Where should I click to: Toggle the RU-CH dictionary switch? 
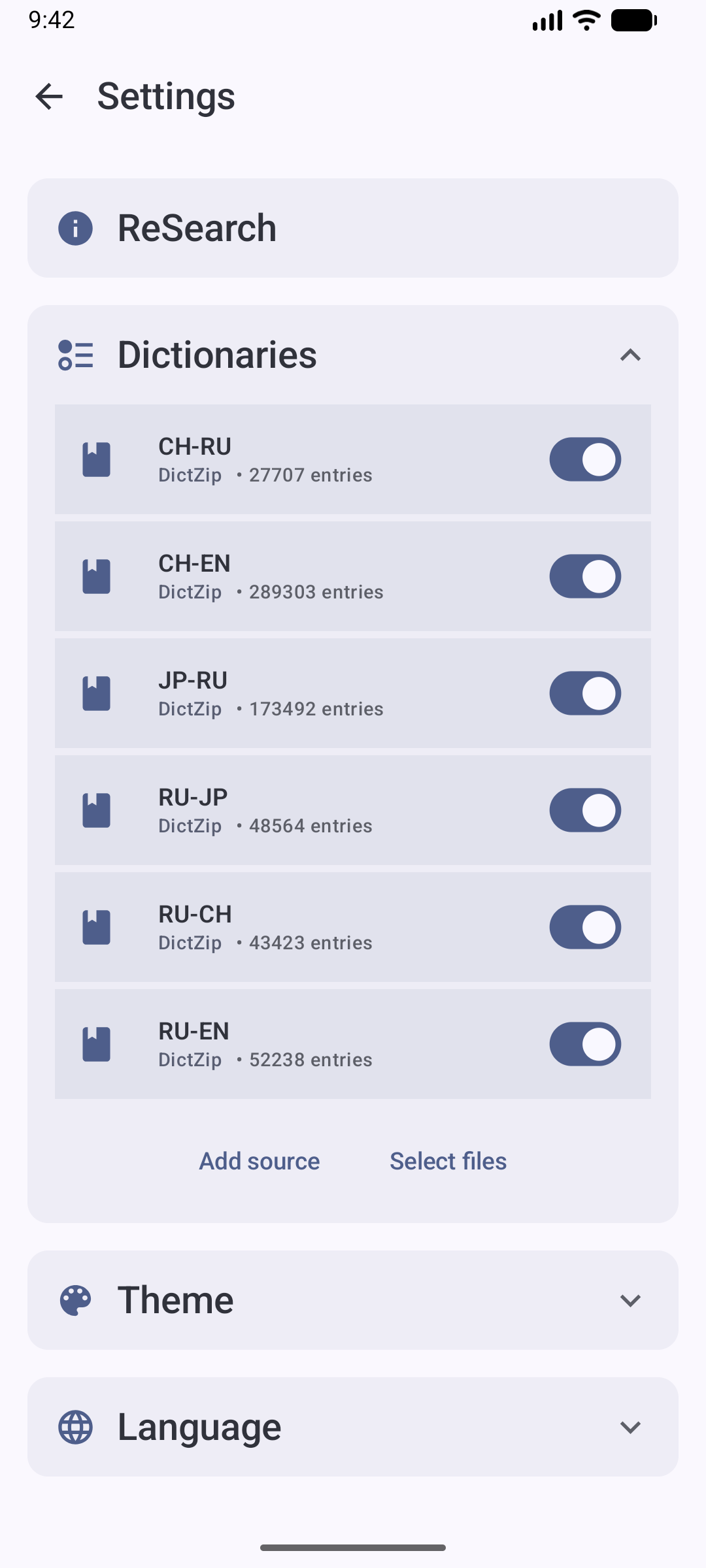tap(585, 927)
